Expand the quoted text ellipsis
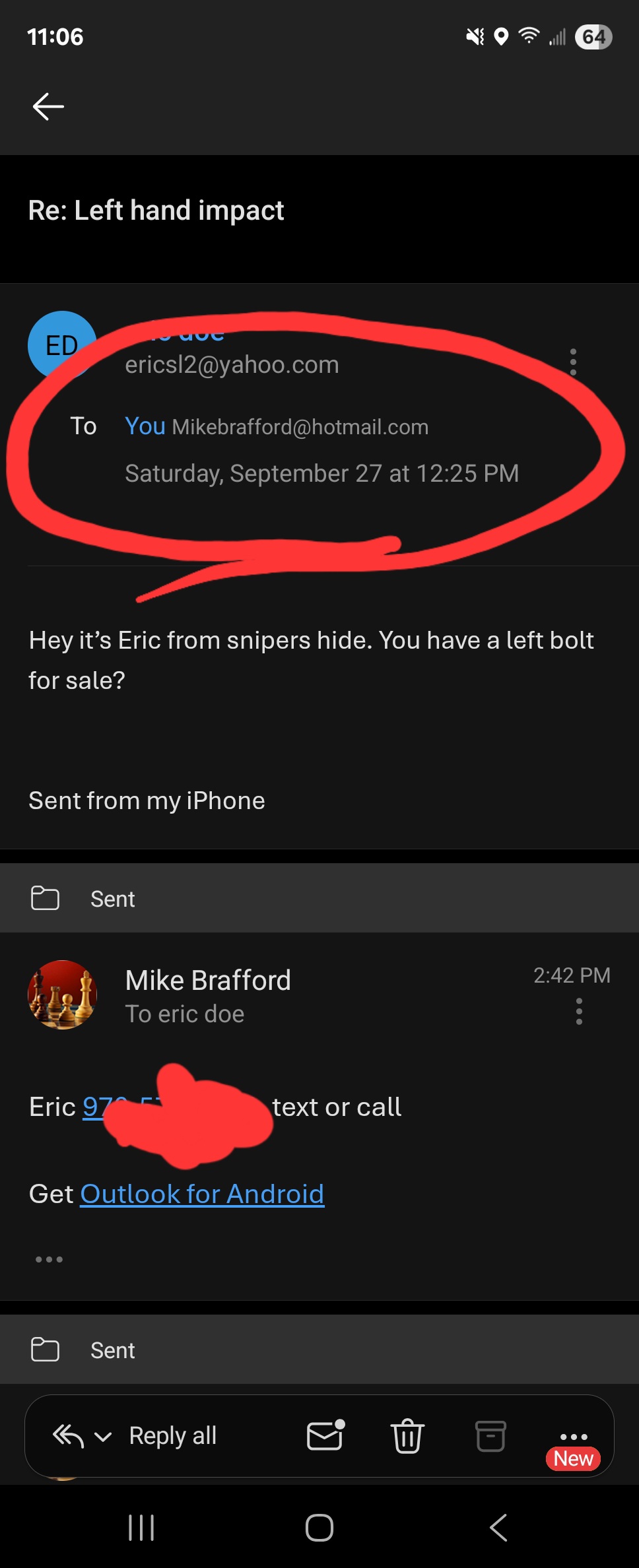This screenshot has width=639, height=1568. point(49,1259)
